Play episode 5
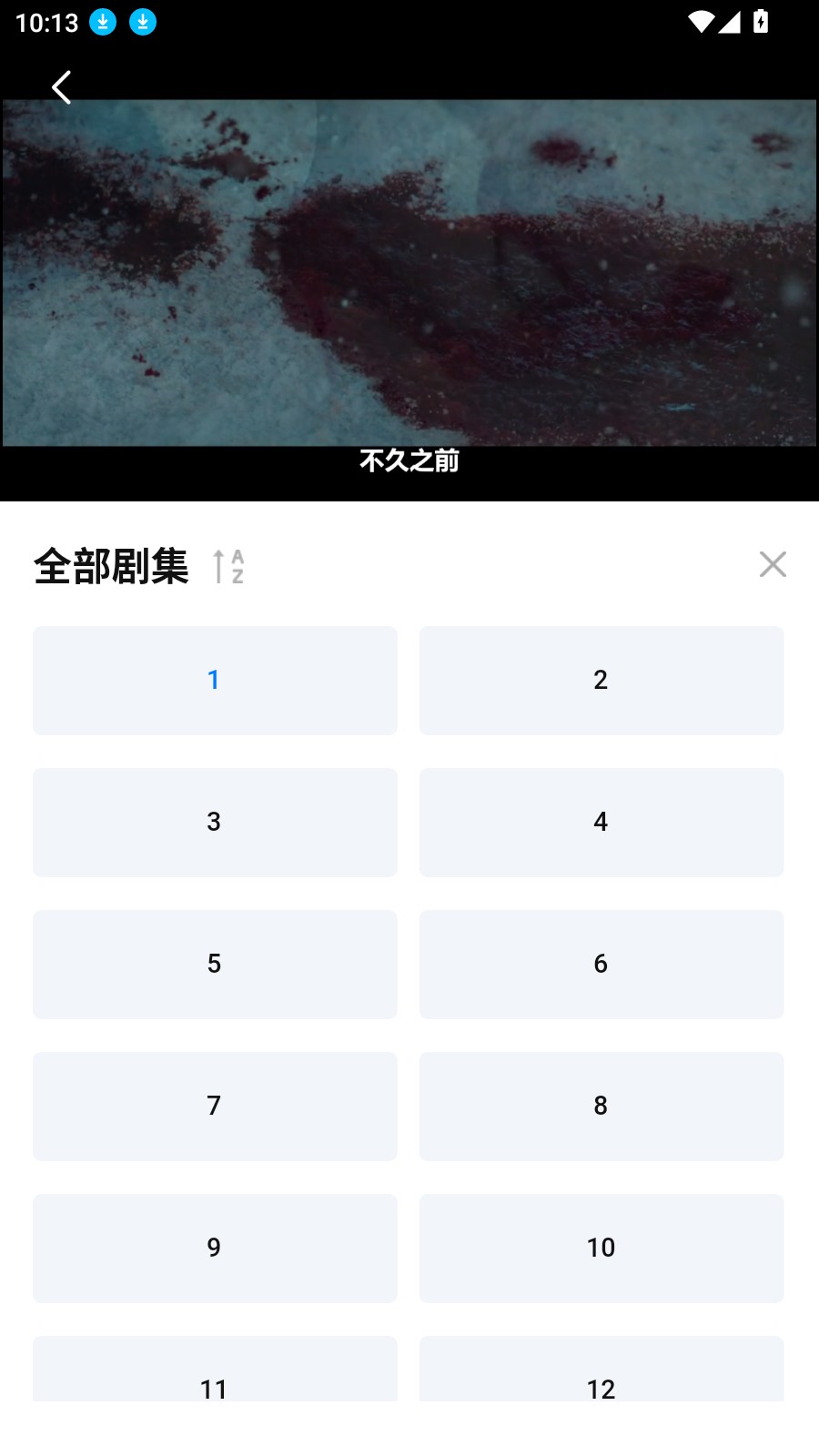The height and width of the screenshot is (1456, 819). pyautogui.click(x=214, y=964)
